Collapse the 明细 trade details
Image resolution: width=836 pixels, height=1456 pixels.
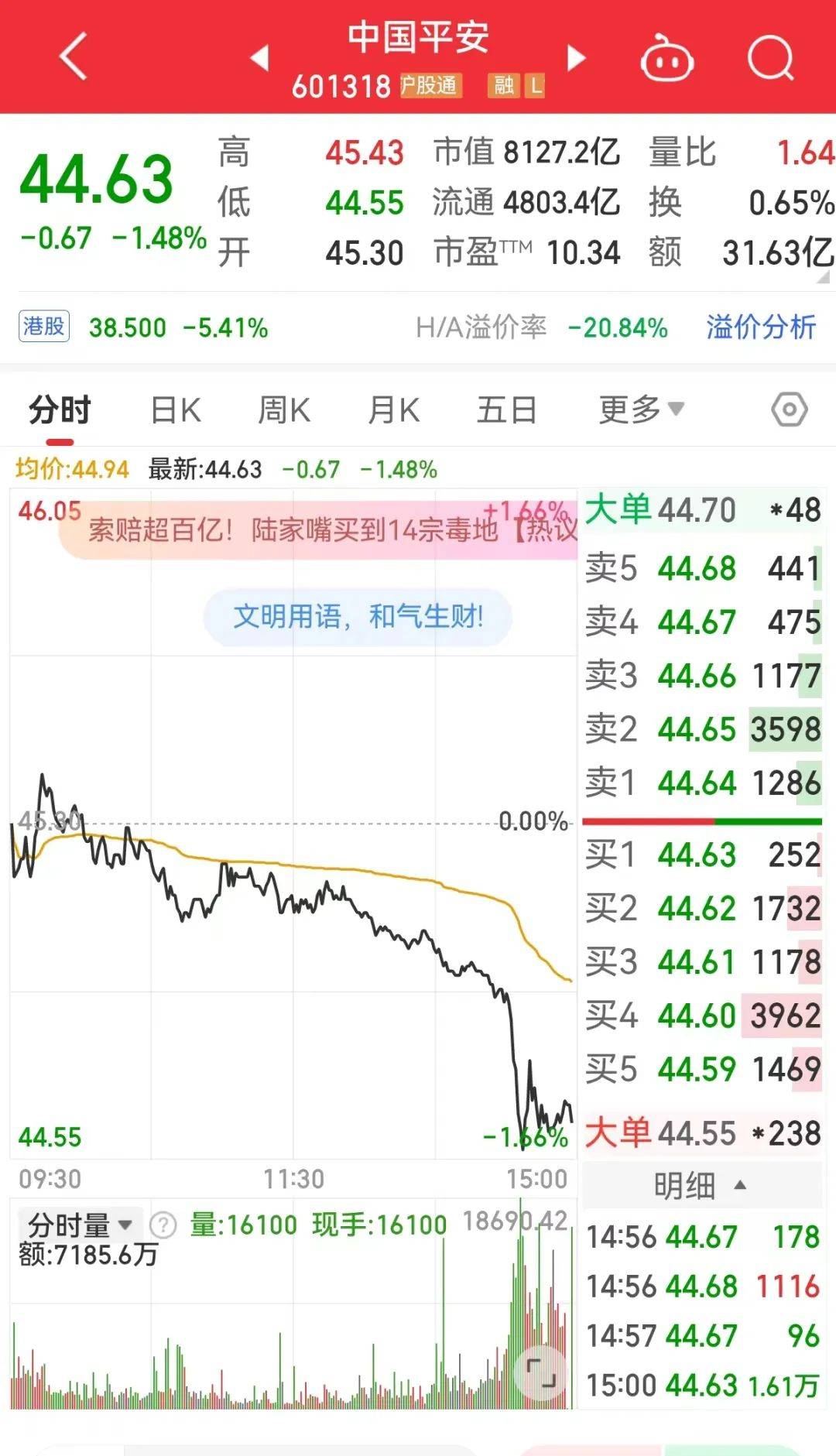coord(701,1185)
